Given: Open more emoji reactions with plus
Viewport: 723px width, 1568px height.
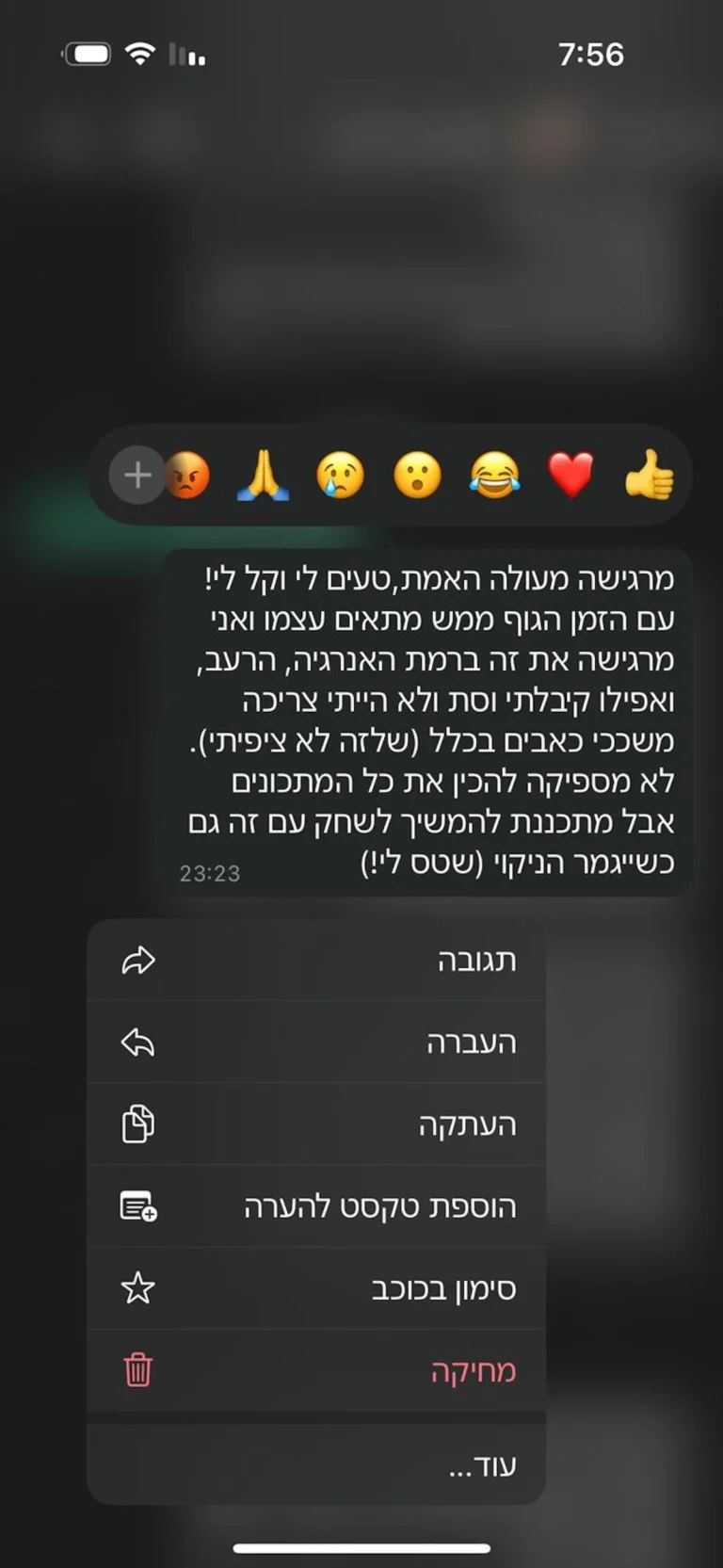Looking at the screenshot, I should point(137,475).
